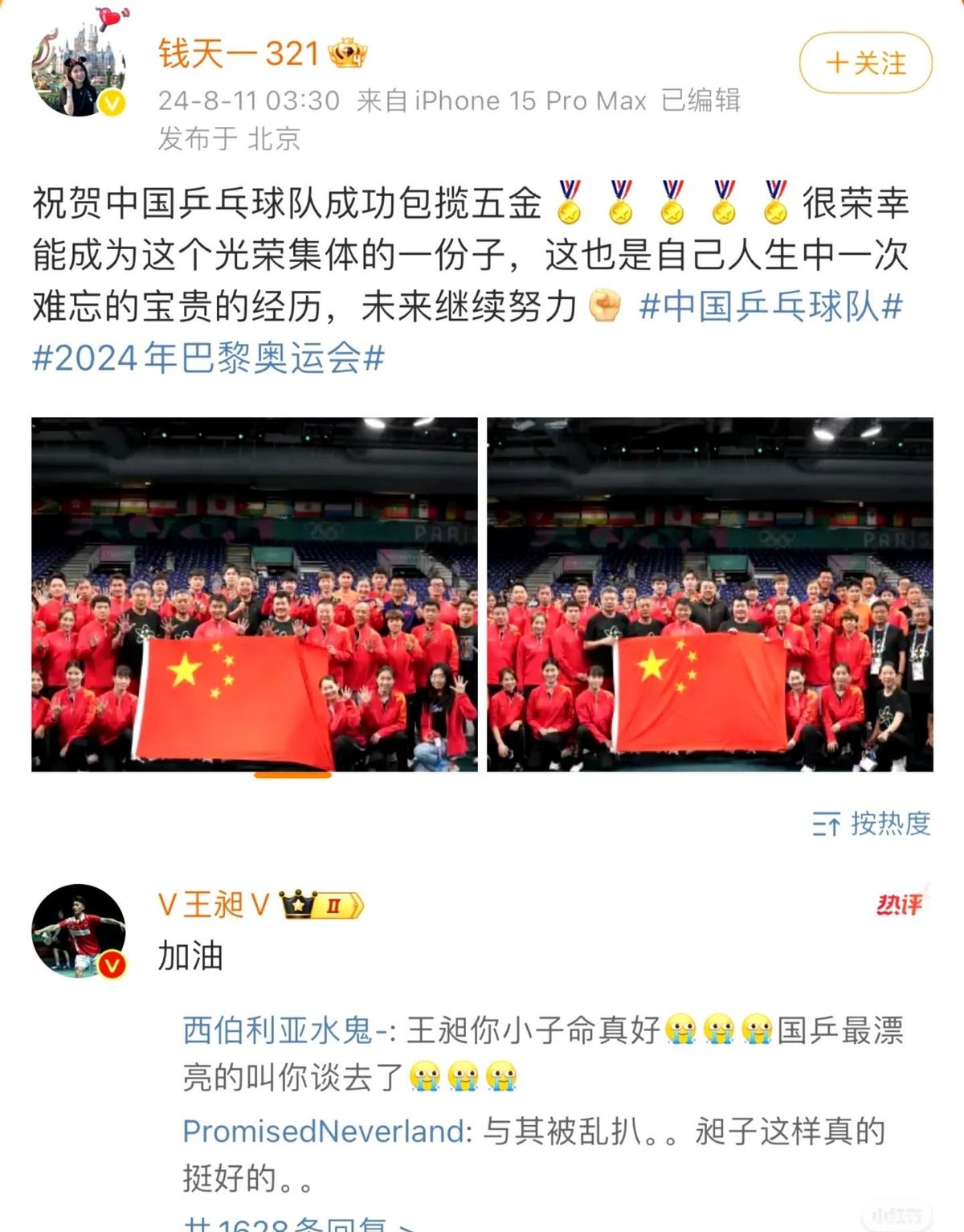Follow 钱天一 321 with the 关注 button

865,63
